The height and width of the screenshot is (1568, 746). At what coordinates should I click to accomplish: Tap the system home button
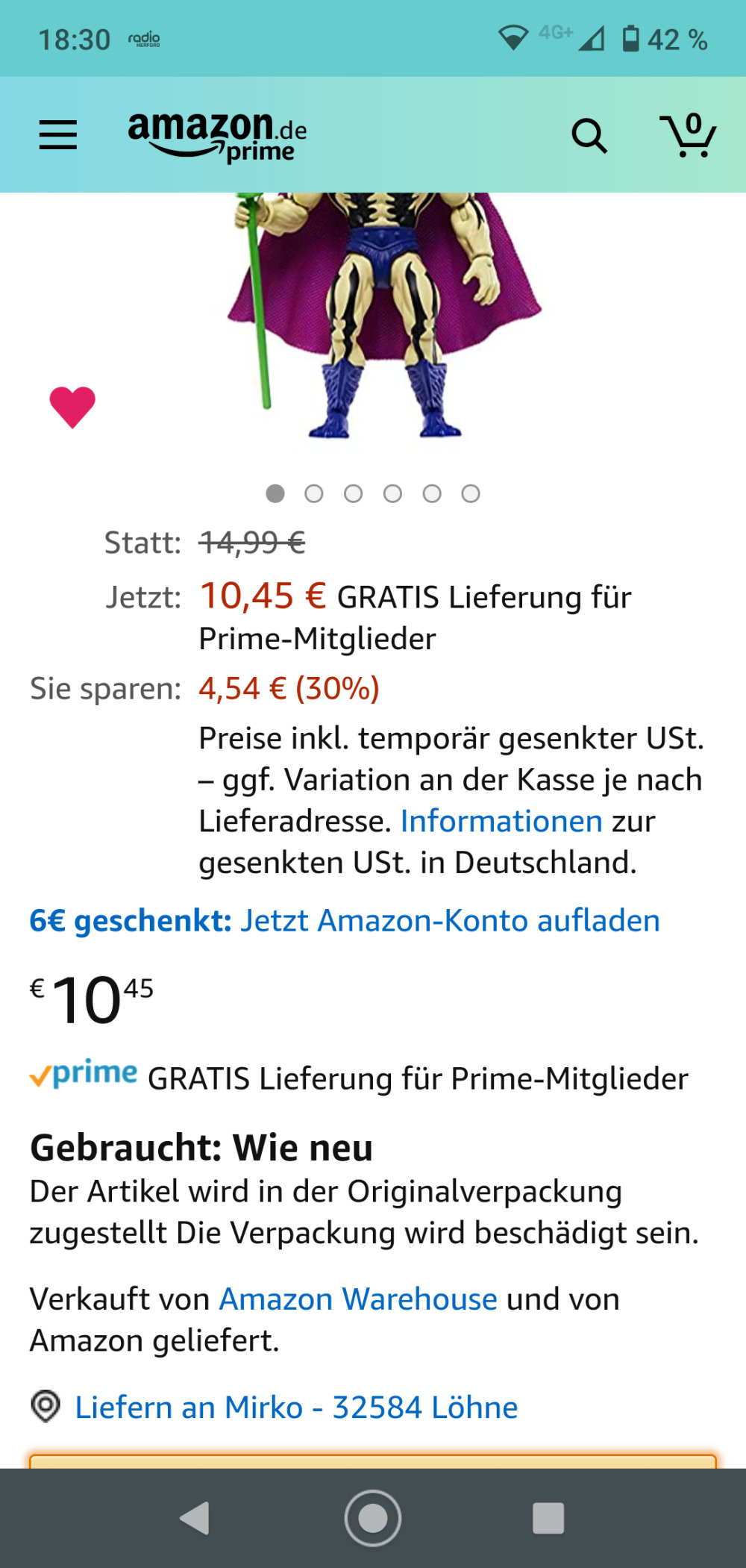click(373, 1518)
